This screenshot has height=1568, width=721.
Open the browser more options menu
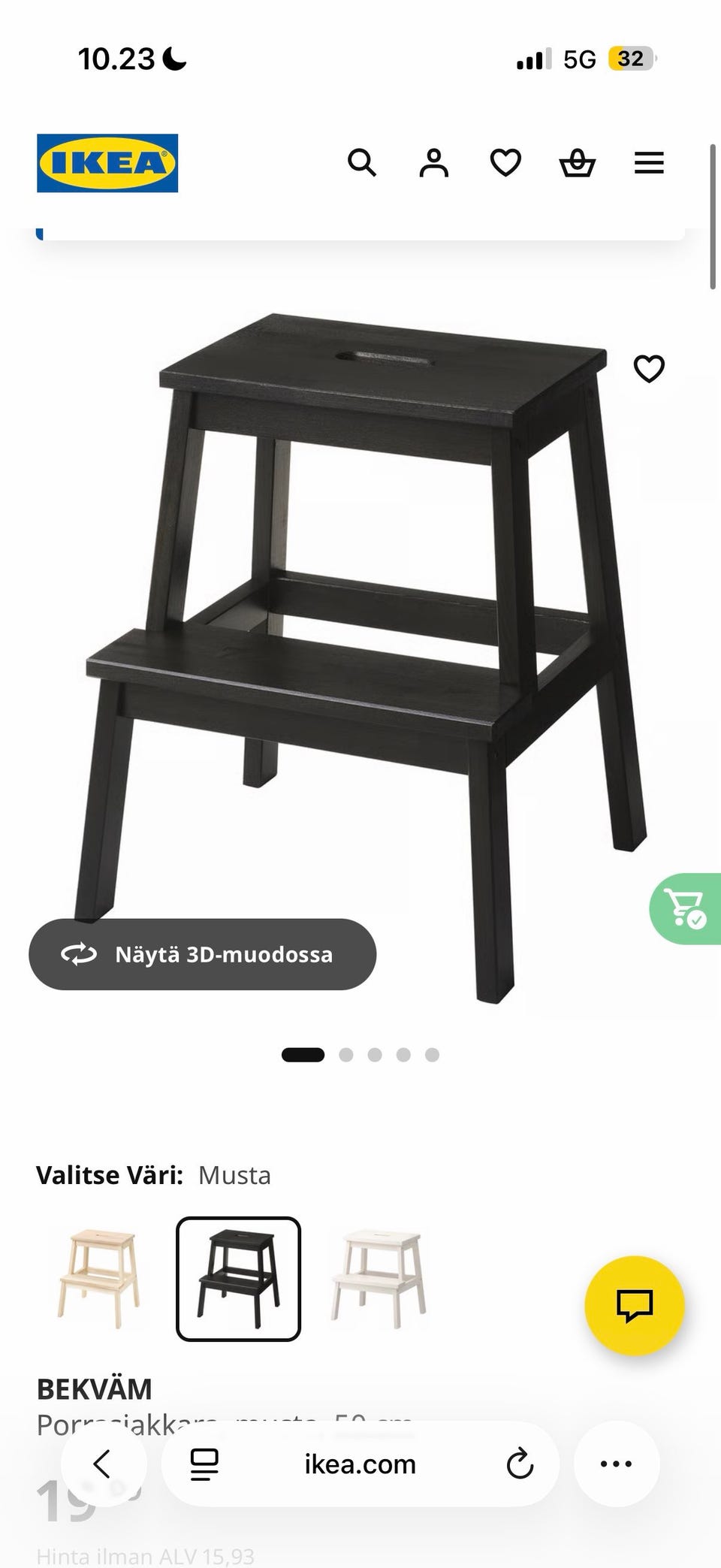617,1464
